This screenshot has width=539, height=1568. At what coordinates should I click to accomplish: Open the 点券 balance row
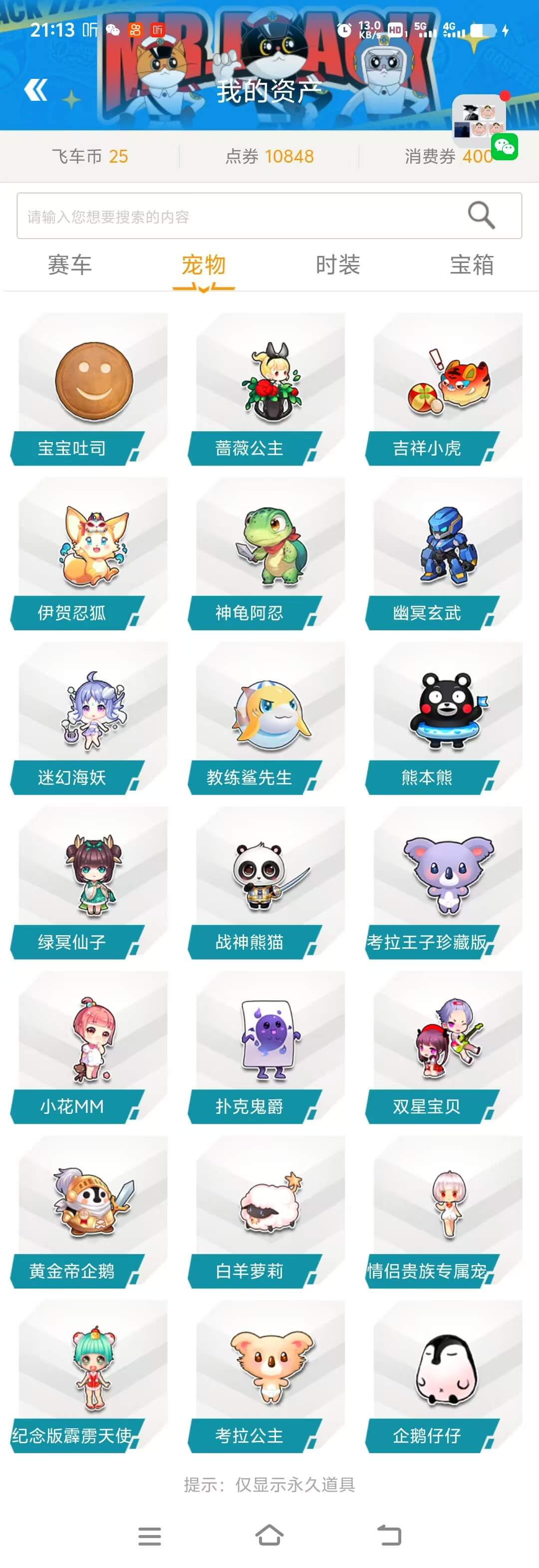pos(269,156)
